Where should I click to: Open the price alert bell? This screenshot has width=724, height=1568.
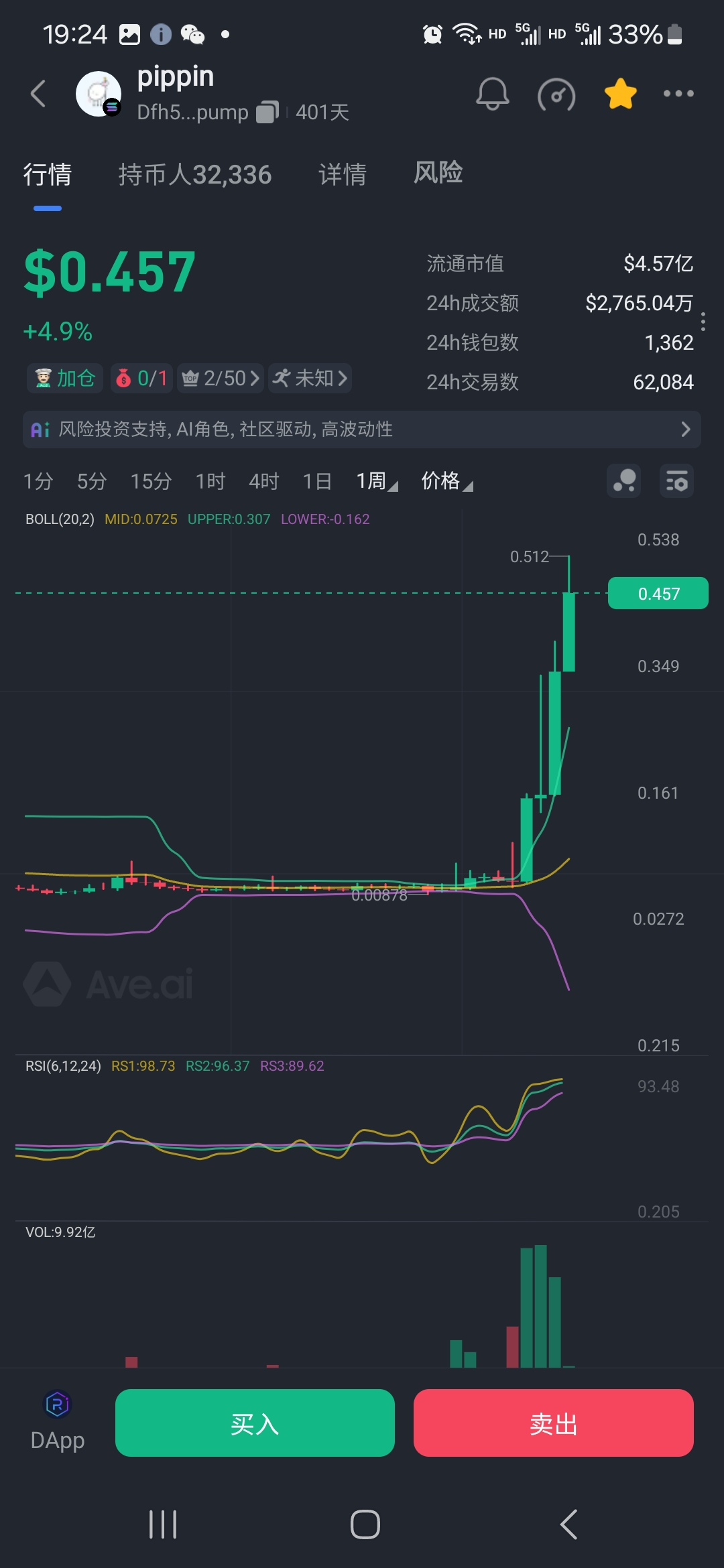coord(492,94)
